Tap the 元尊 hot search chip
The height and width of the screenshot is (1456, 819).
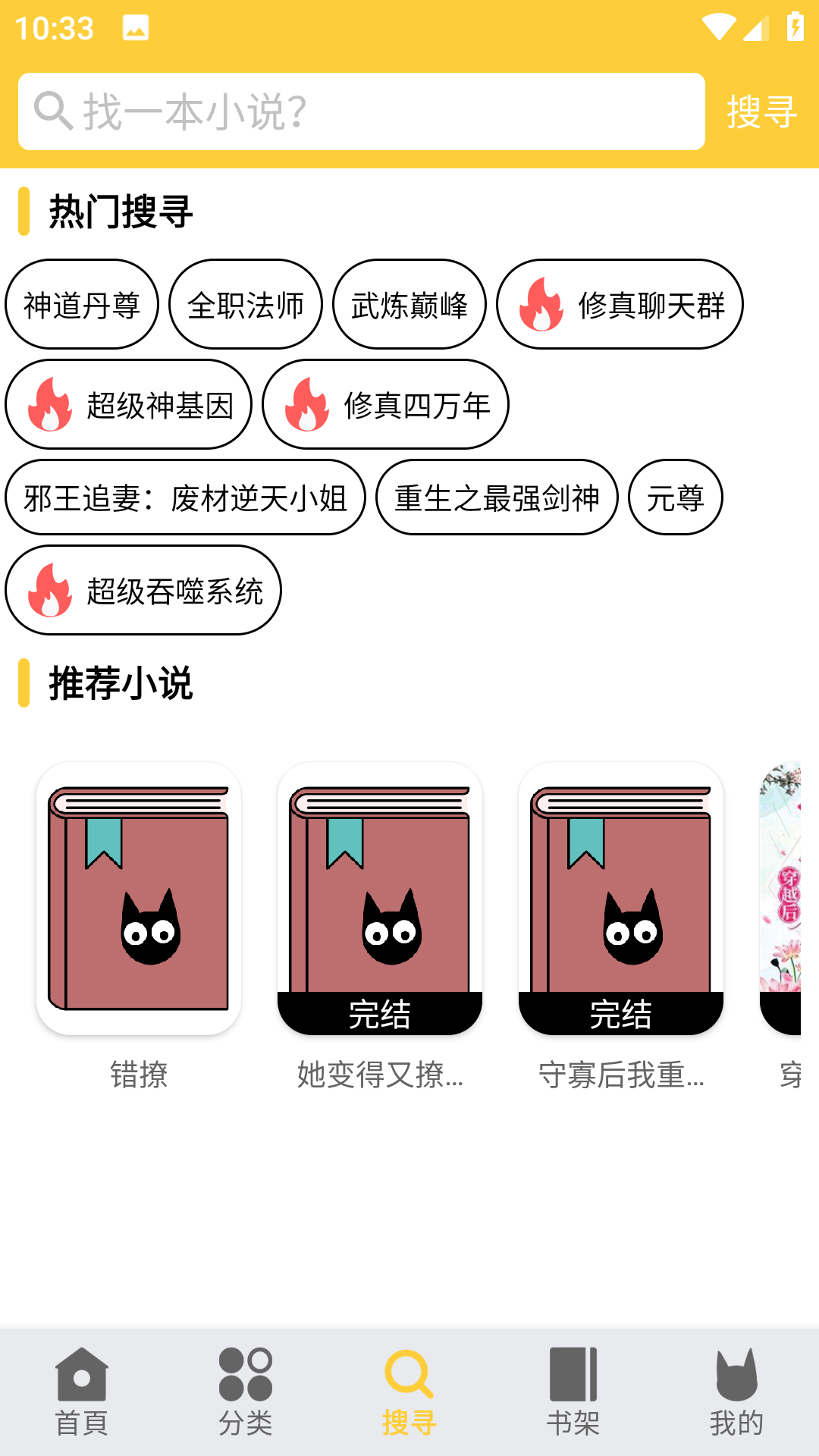point(675,498)
